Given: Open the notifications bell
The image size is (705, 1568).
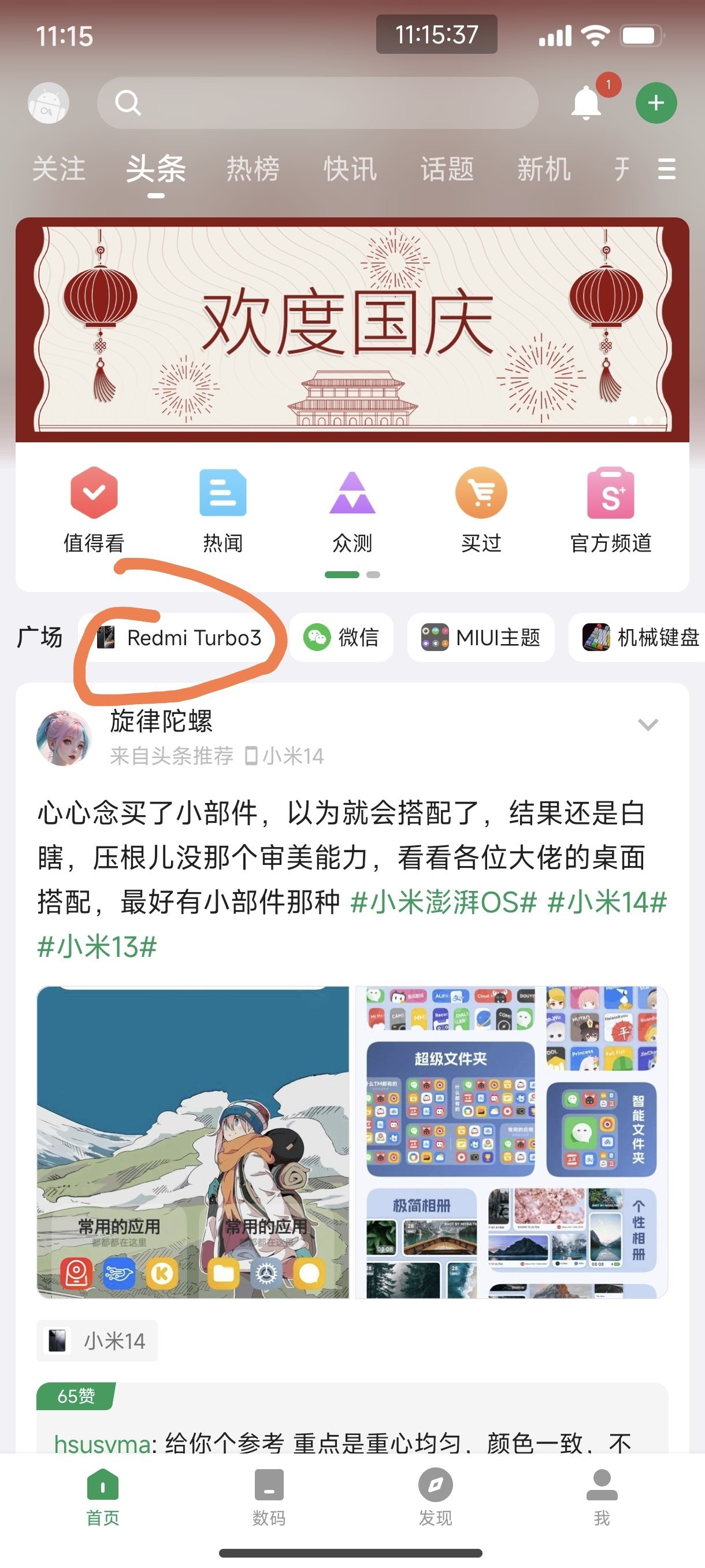Looking at the screenshot, I should click(x=587, y=102).
